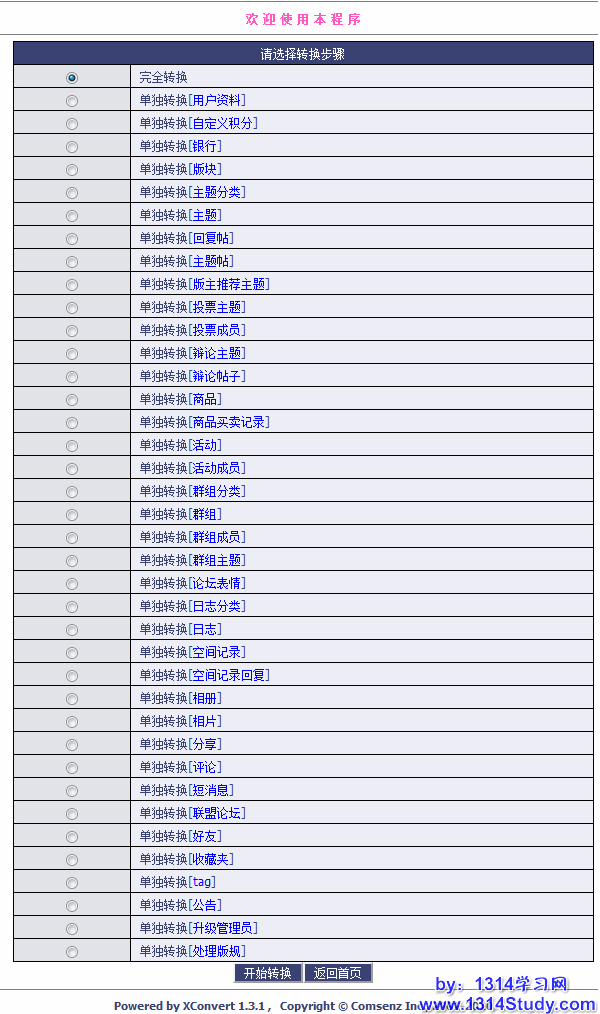Select 单独转换[主题分类] radio button
The image size is (600, 1014).
[x=72, y=192]
